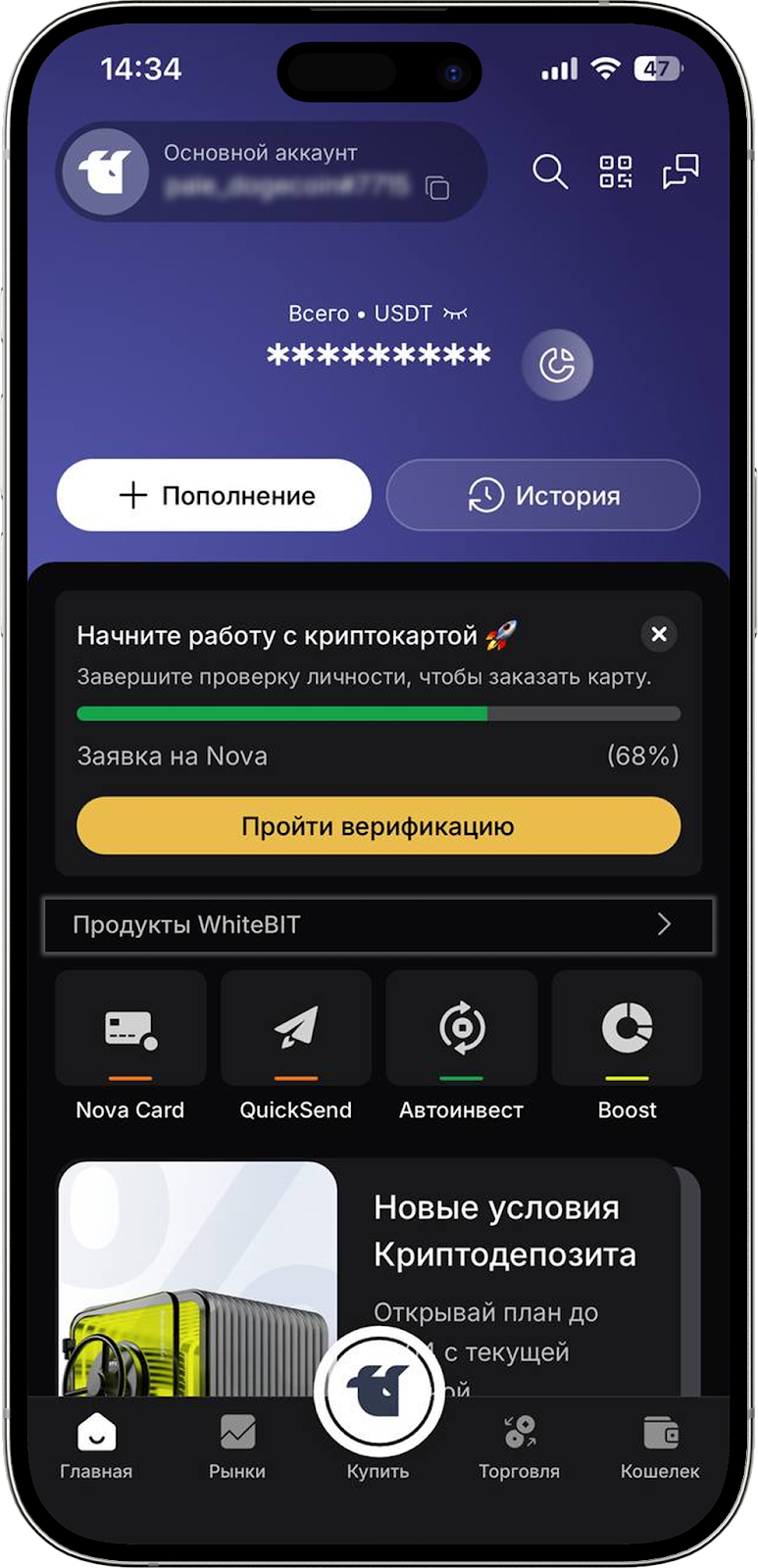This screenshot has width=758, height=1568.
Task: Expand Продукты WhiteBIT list
Action: [379, 925]
